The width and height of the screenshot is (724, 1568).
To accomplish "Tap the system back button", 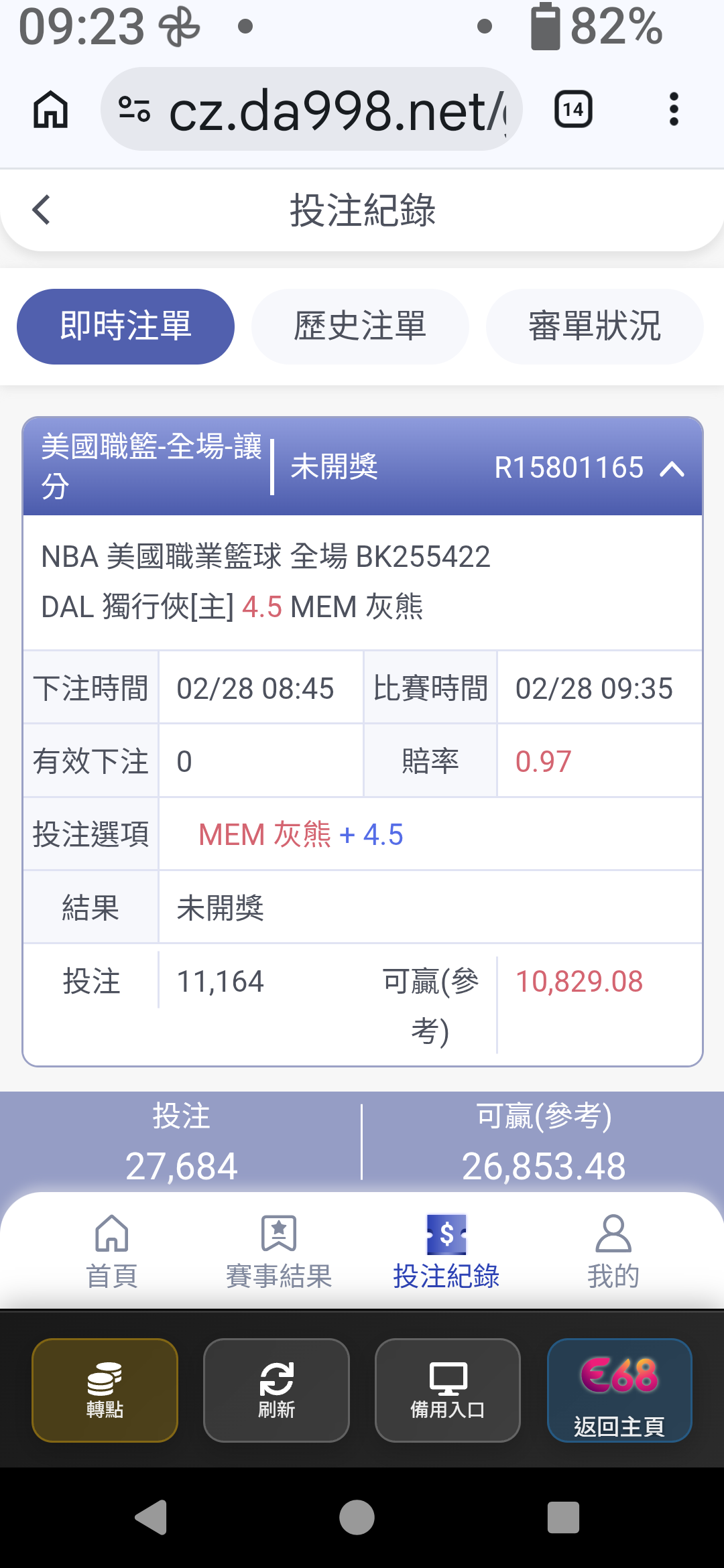I will [152, 1517].
